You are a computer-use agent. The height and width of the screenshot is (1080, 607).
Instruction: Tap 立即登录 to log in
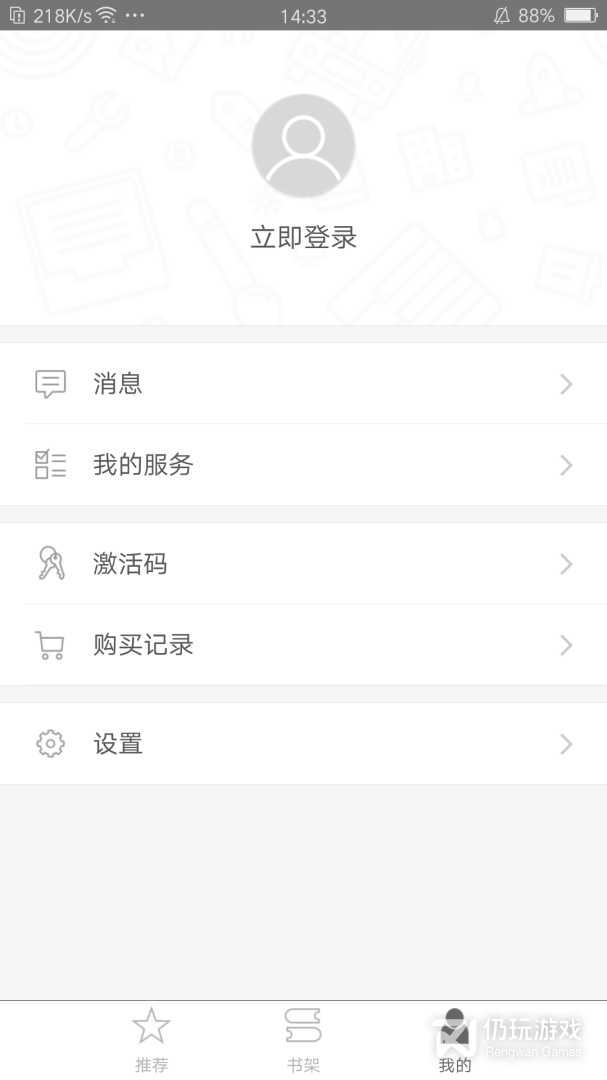coord(303,238)
